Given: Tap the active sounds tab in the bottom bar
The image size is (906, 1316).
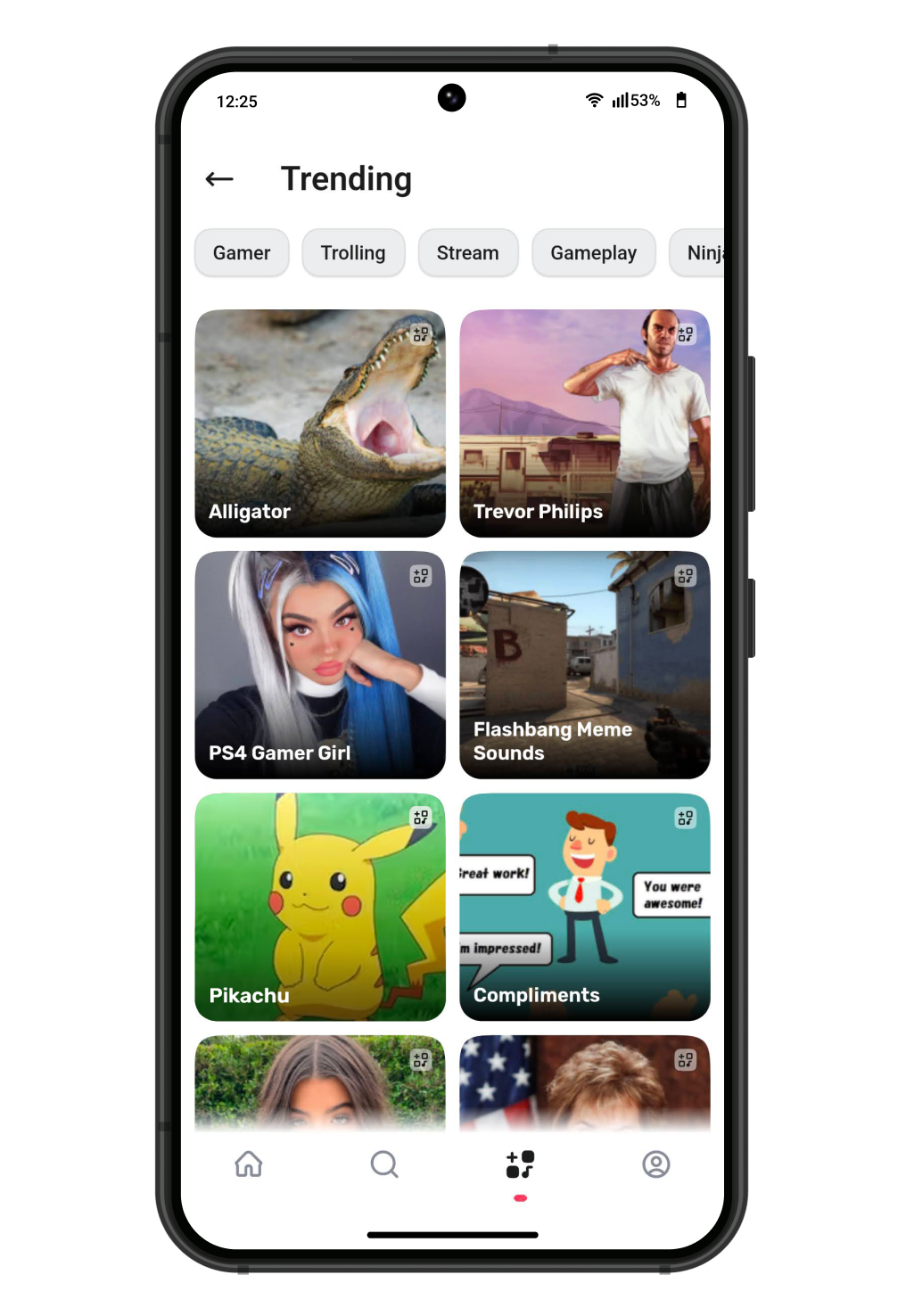Looking at the screenshot, I should [x=520, y=1164].
